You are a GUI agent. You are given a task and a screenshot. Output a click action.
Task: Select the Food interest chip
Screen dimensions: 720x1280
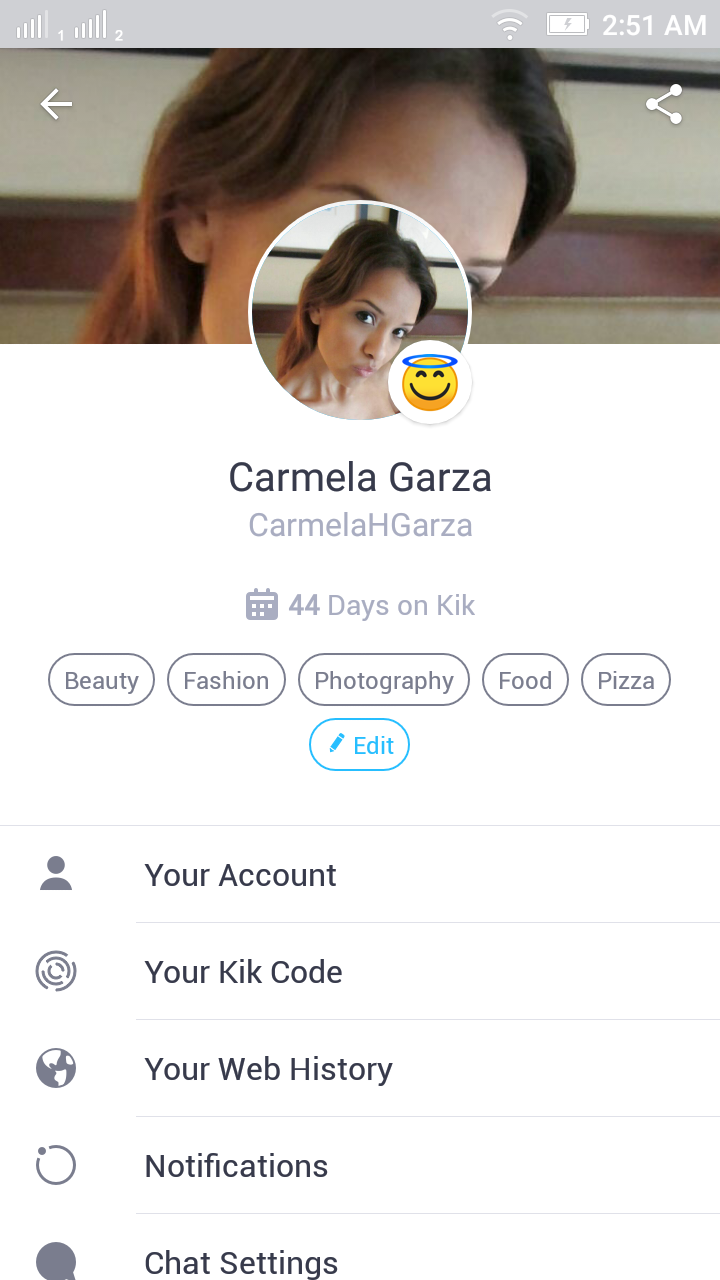click(525, 680)
